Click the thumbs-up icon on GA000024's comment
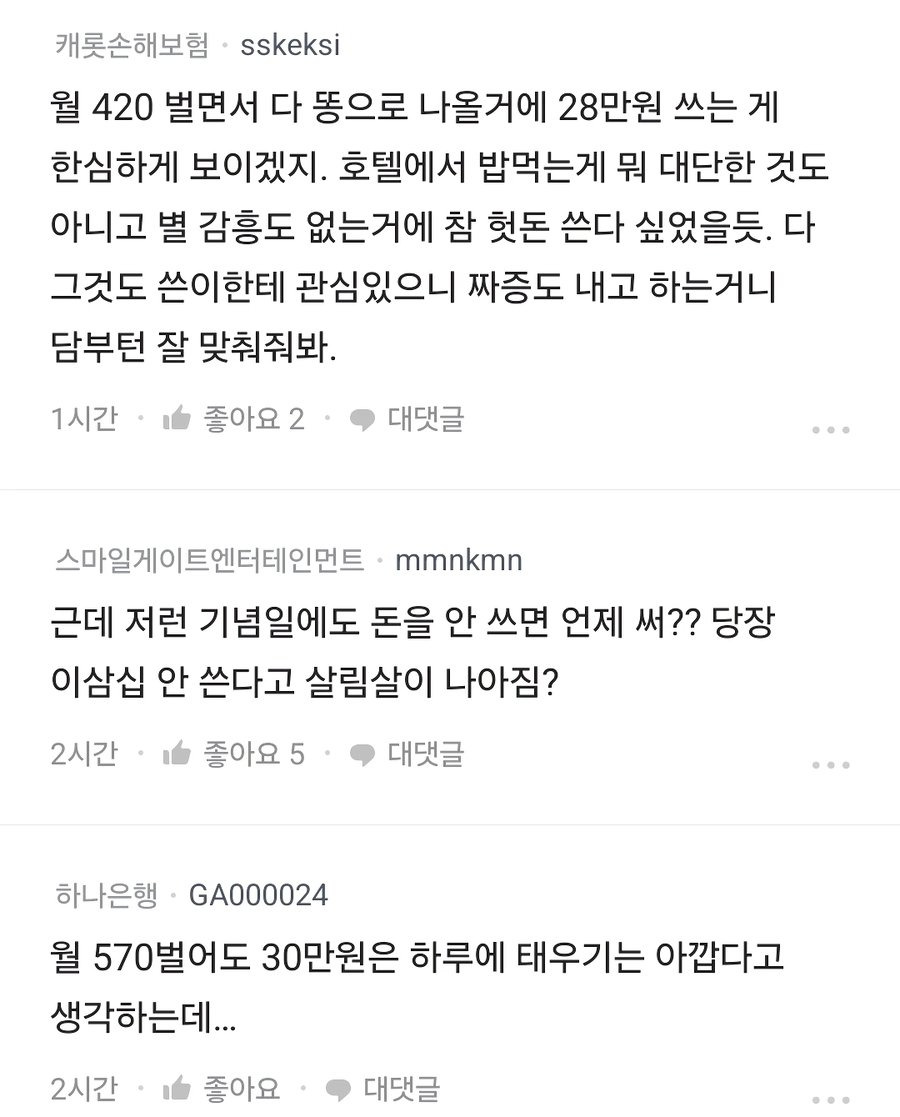 pos(178,1089)
